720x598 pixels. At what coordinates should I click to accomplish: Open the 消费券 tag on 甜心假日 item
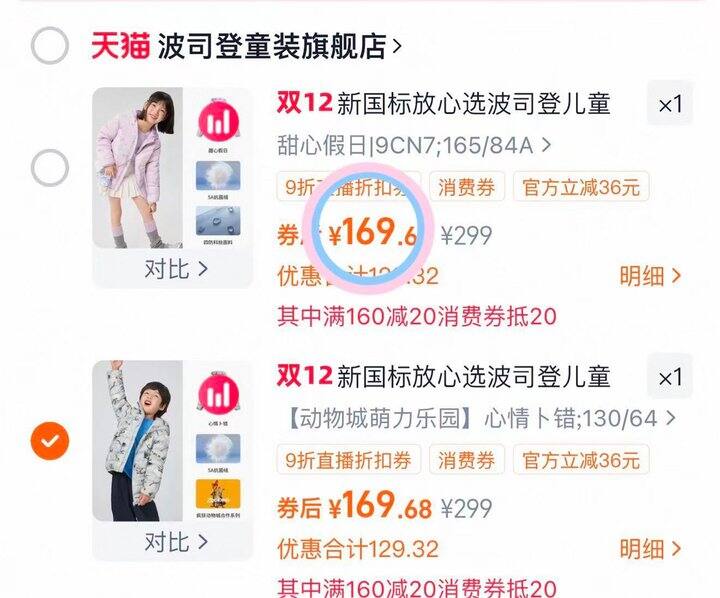(467, 187)
